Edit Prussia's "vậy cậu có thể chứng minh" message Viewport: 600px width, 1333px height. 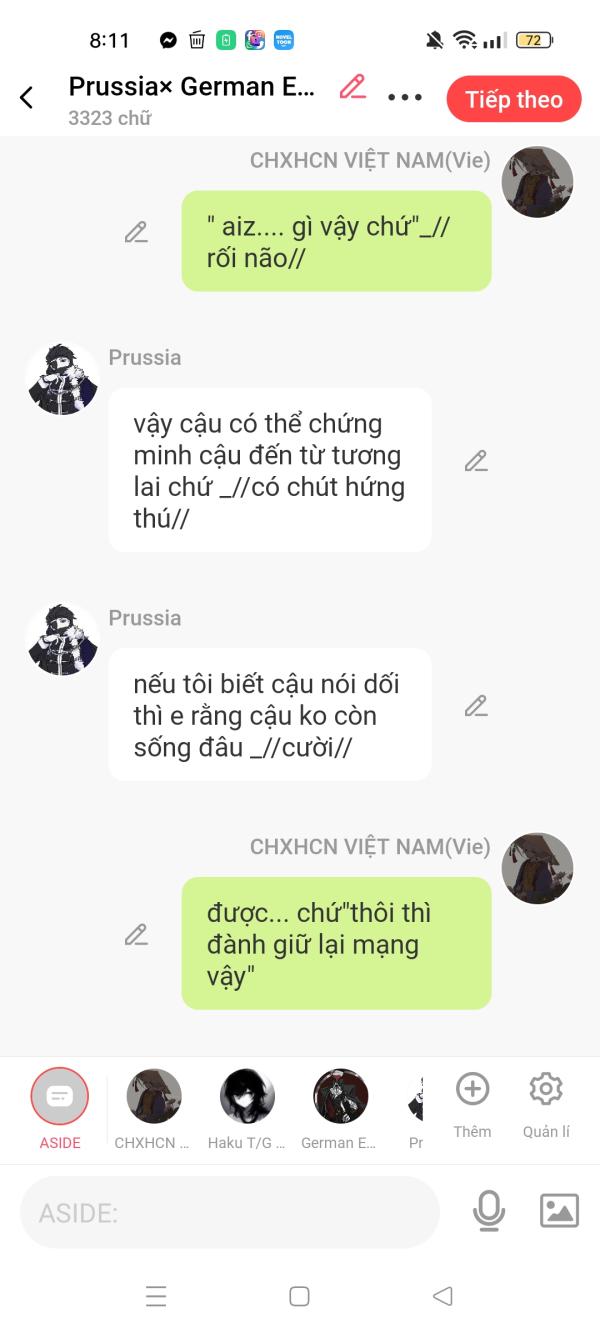click(x=476, y=461)
